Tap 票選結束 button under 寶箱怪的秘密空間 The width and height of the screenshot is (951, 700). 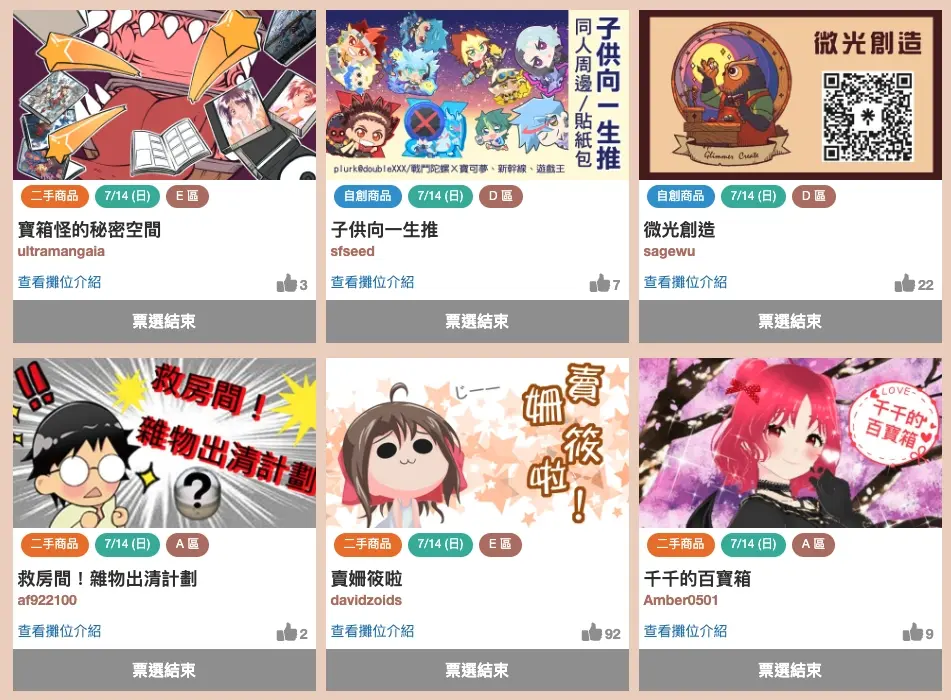[x=164, y=321]
